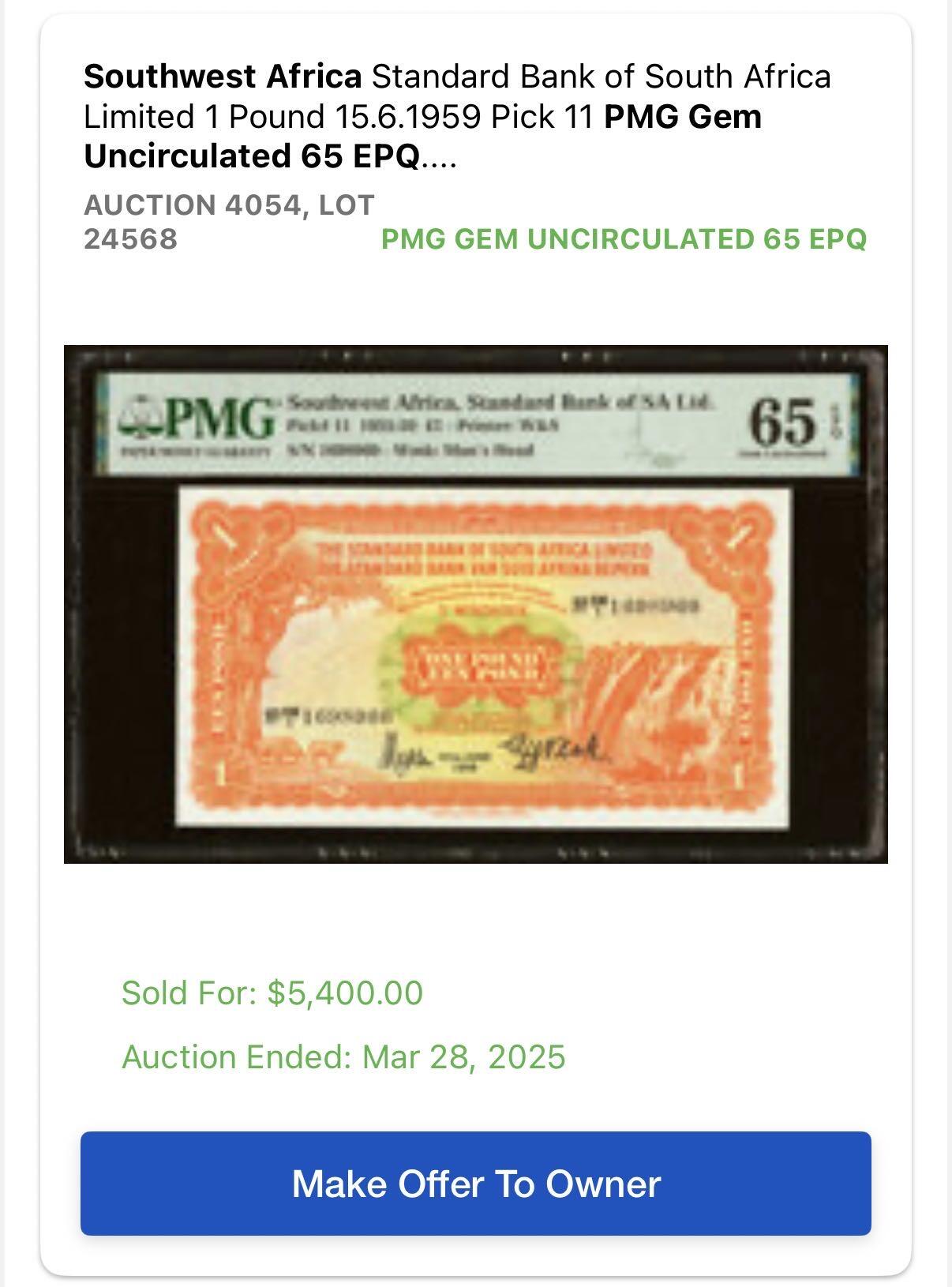Tap the Make Offer To Owner button

(475, 1183)
